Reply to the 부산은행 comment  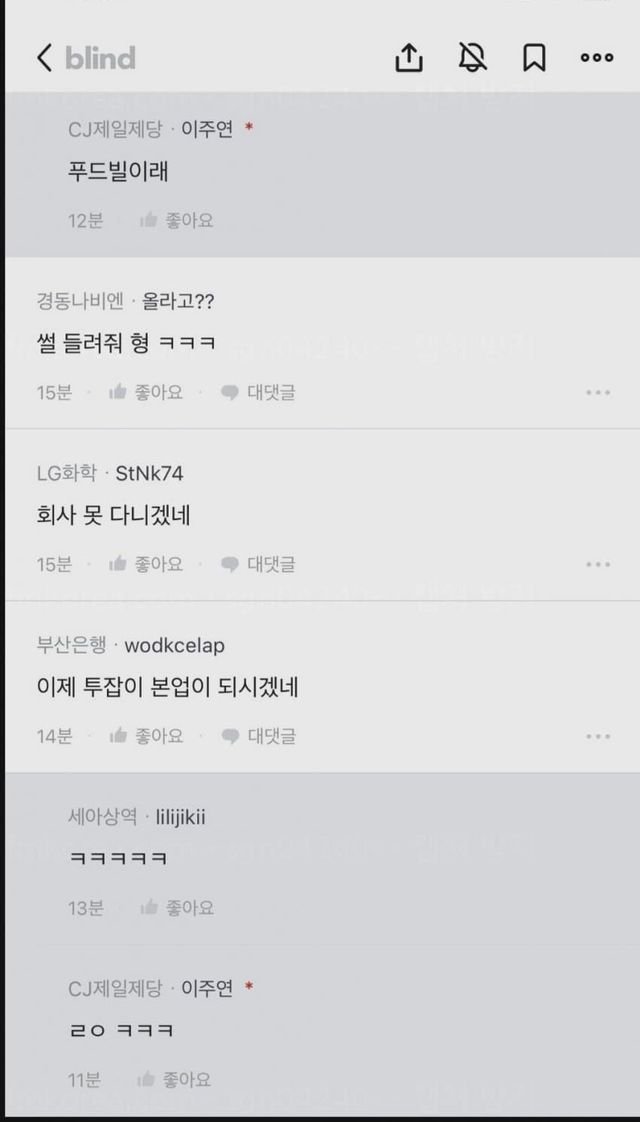tap(258, 736)
